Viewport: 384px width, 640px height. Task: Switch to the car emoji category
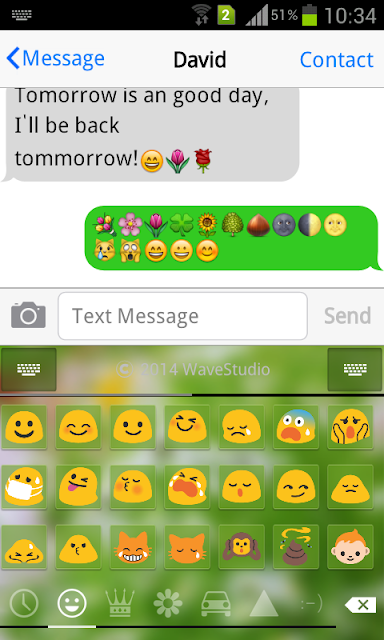pos(216,603)
